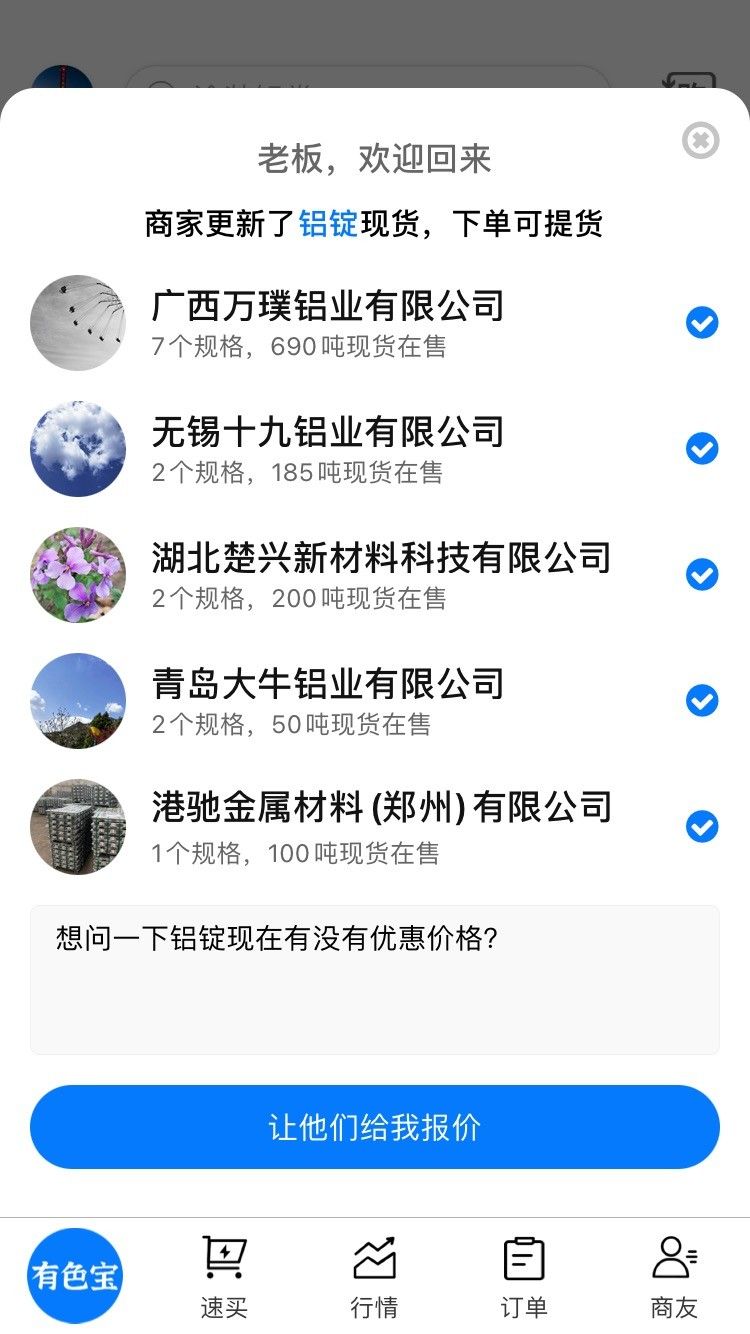750x1334 pixels.
Task: Go to the 有色宝 home tab
Action: tap(75, 1276)
